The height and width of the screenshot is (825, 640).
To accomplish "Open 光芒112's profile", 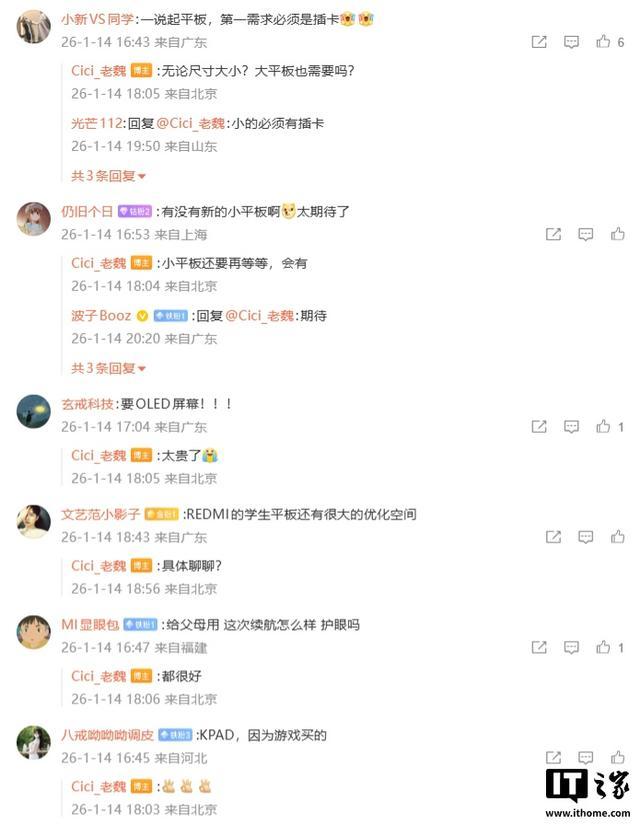I will [97, 123].
